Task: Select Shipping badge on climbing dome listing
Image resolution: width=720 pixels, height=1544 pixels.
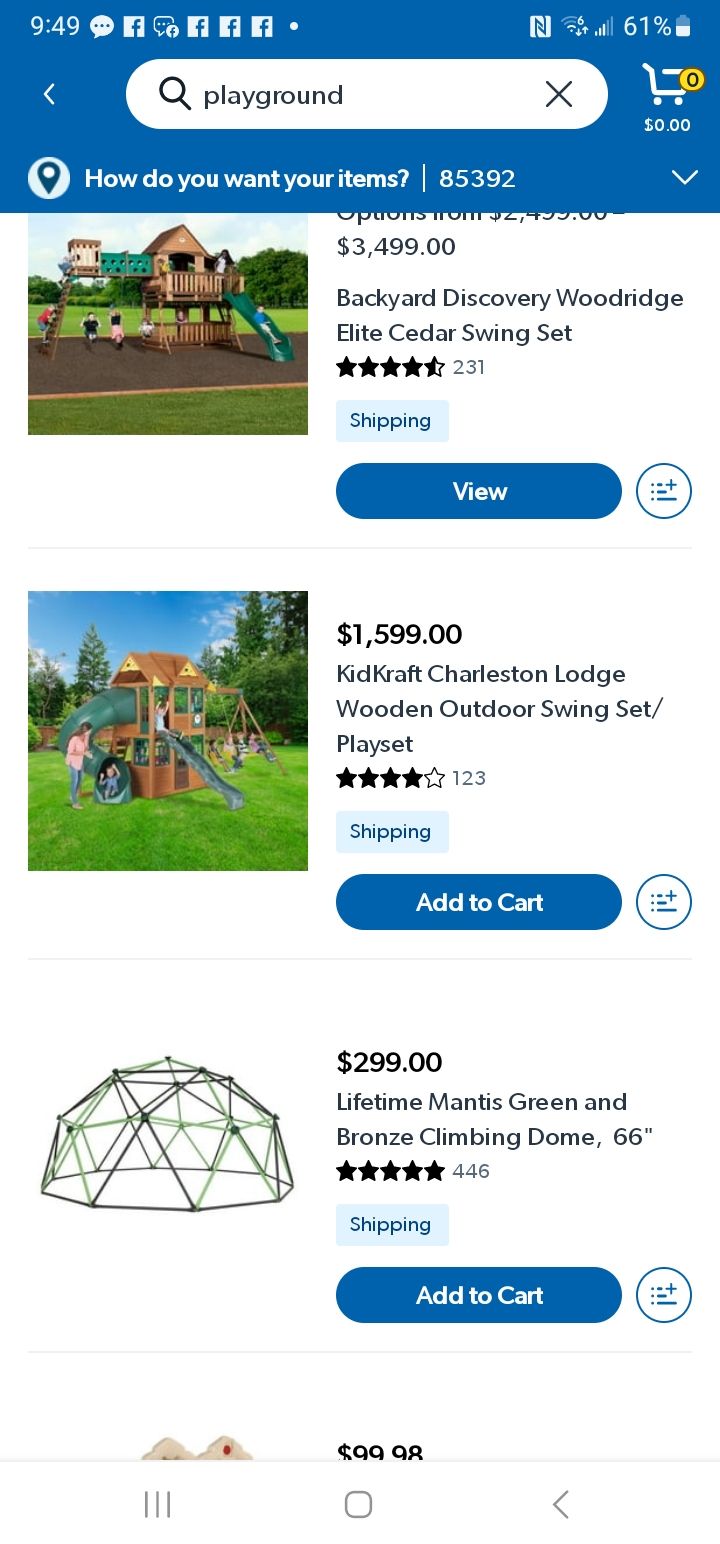Action: click(x=391, y=1224)
